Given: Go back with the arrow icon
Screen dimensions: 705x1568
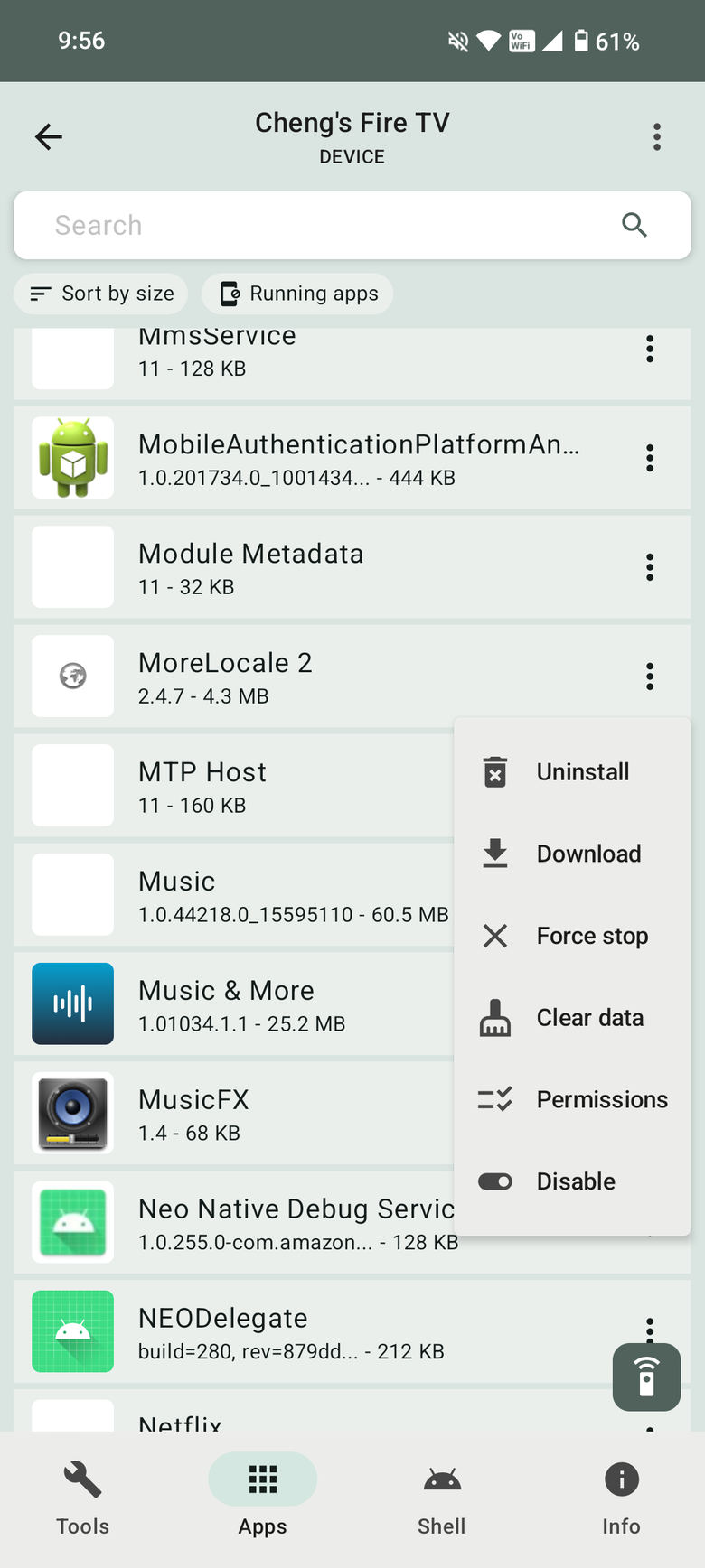Looking at the screenshot, I should tap(49, 137).
